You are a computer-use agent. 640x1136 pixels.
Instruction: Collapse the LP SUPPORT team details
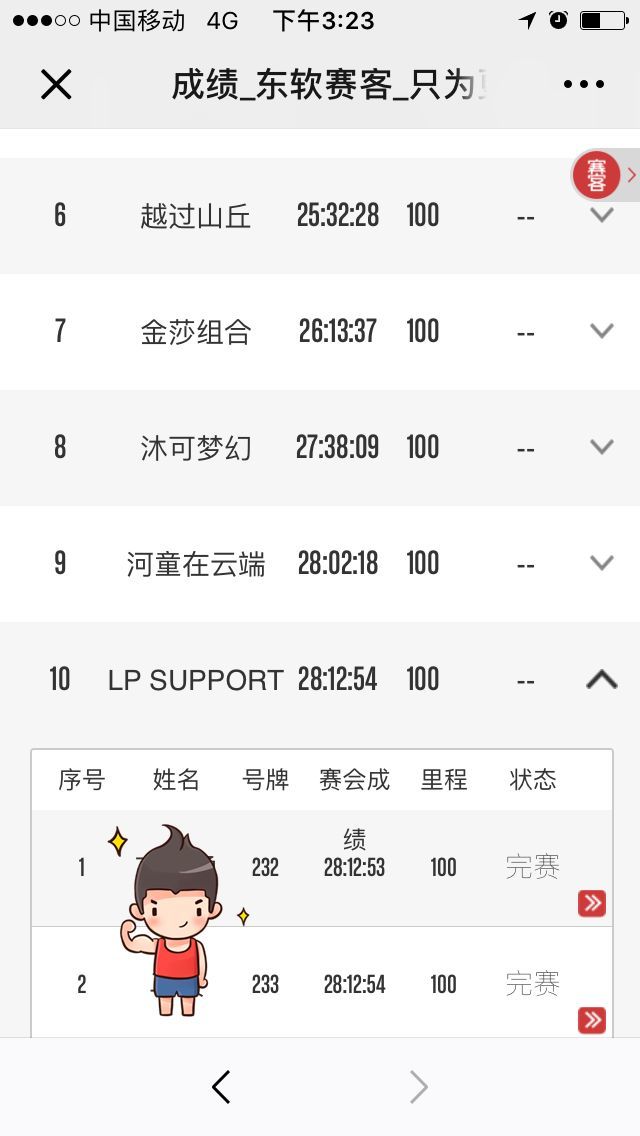602,679
